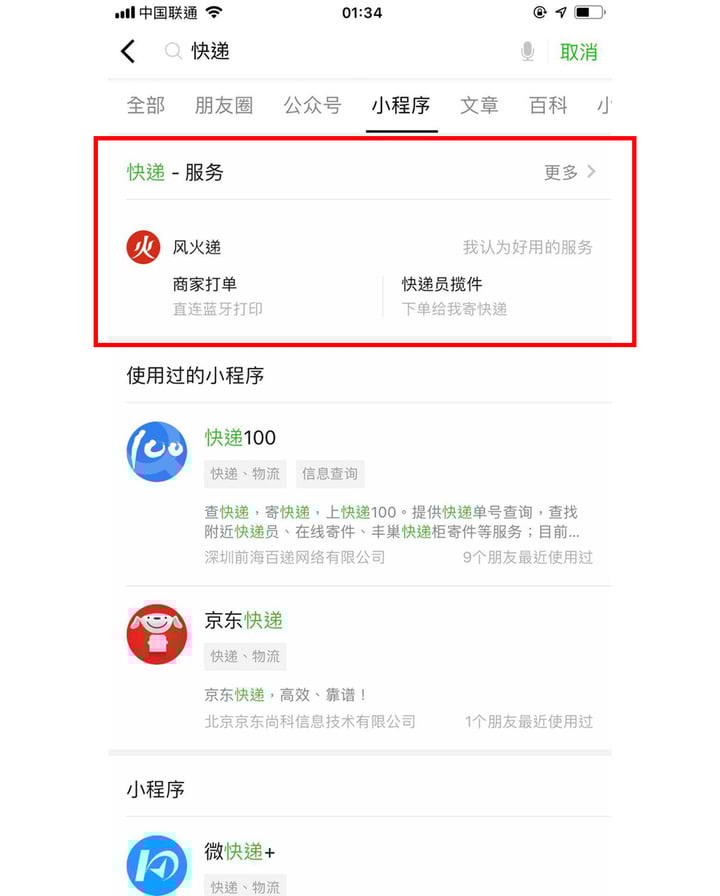Open 更多 for 快递 services
Viewport: 720px width, 896px height.
[570, 172]
